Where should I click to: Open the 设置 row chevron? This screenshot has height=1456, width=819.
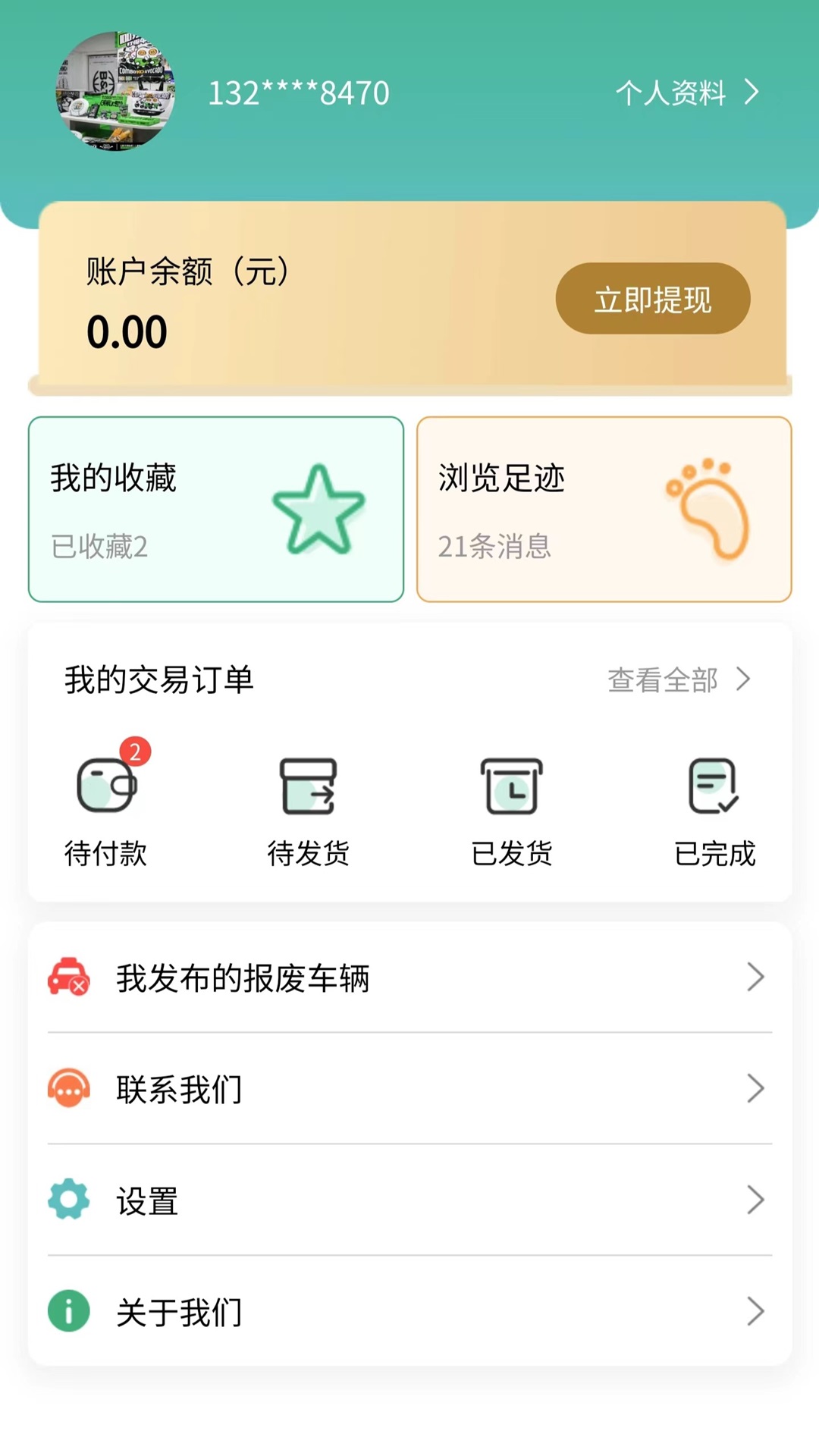coord(756,1200)
